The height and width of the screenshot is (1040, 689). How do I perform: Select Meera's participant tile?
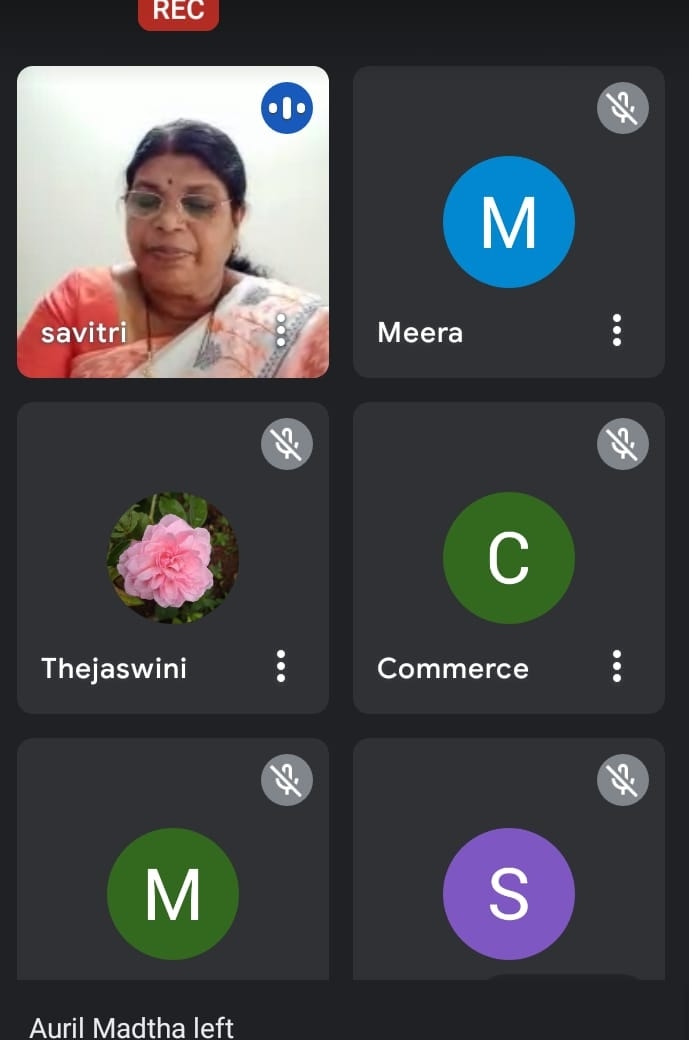tap(508, 222)
